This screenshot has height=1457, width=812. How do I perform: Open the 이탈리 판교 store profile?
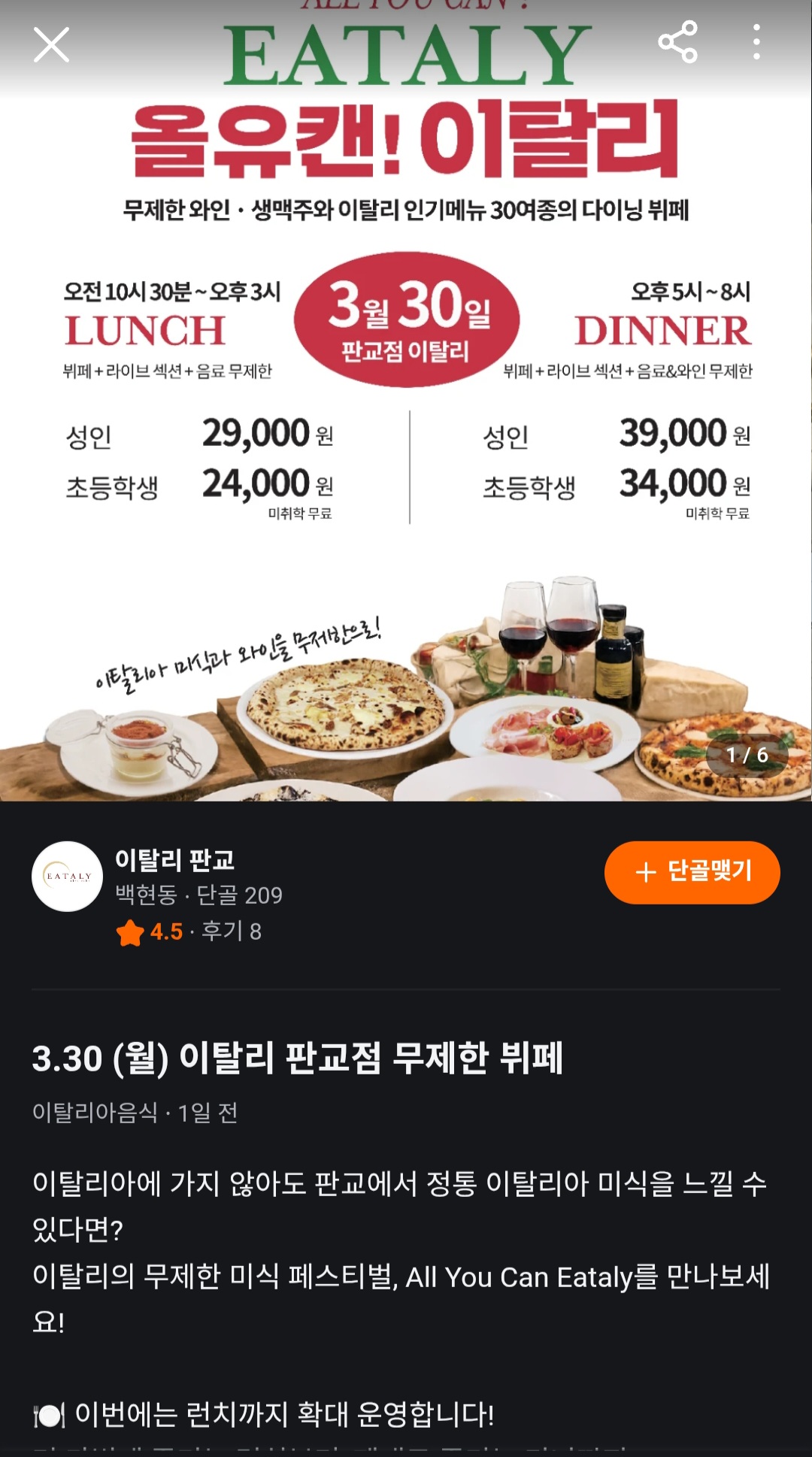[174, 860]
